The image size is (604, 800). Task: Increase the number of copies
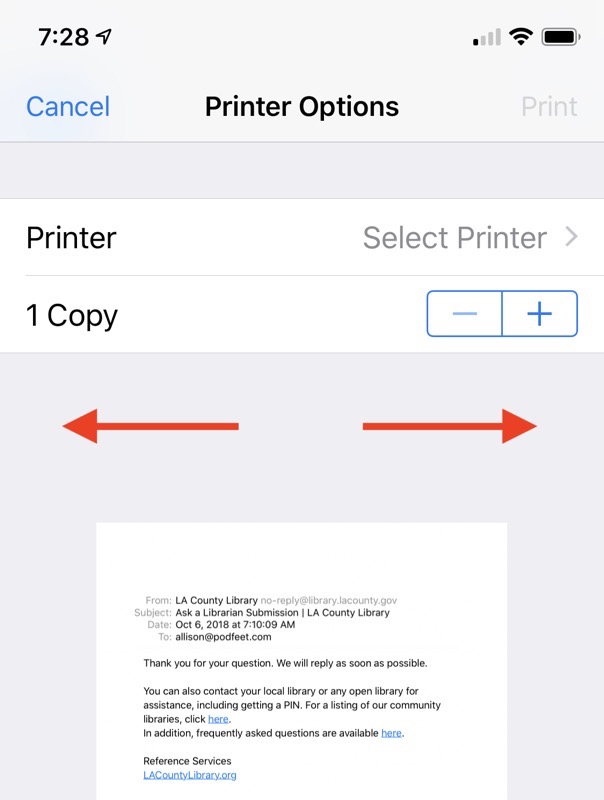coord(539,314)
